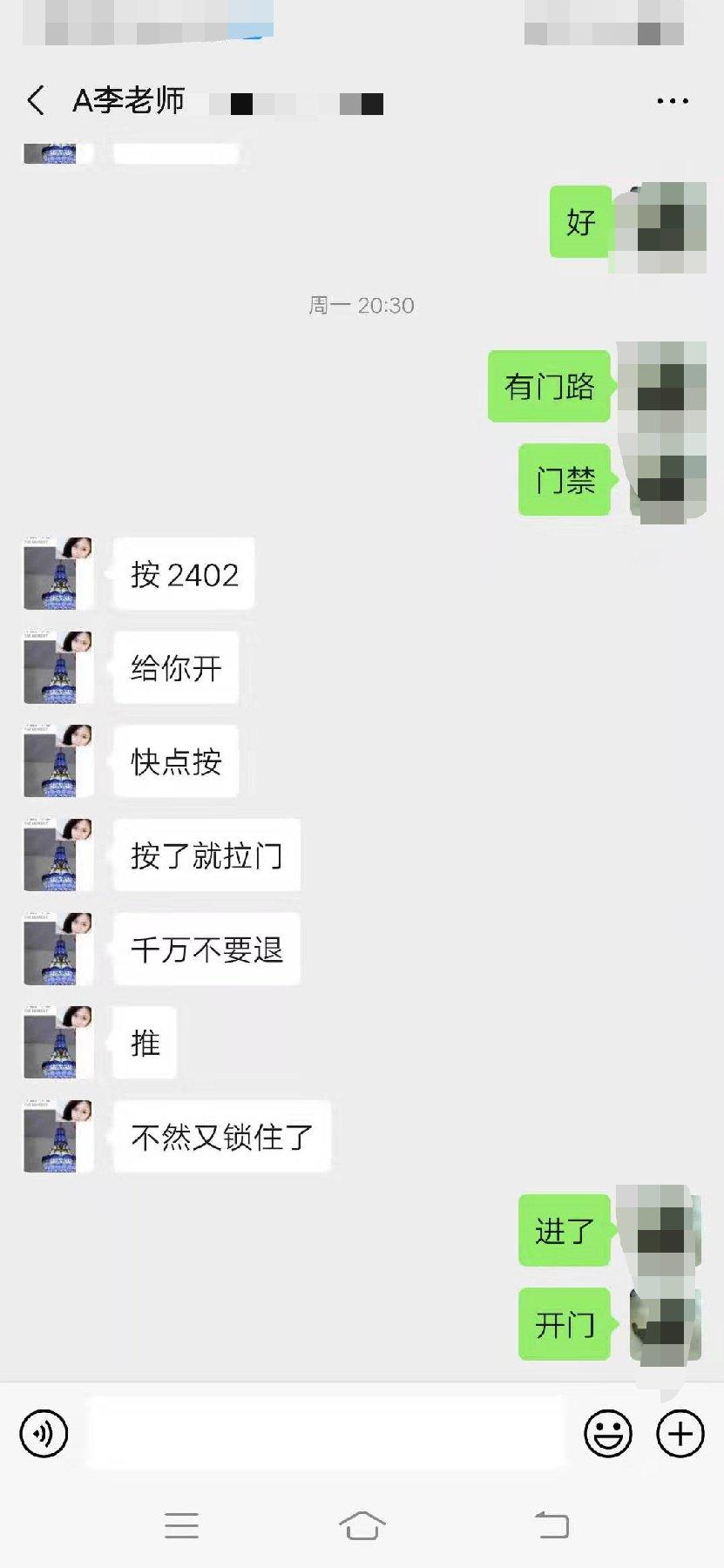Focus the message text field
The width and height of the screenshot is (724, 1568).
pos(324,1433)
